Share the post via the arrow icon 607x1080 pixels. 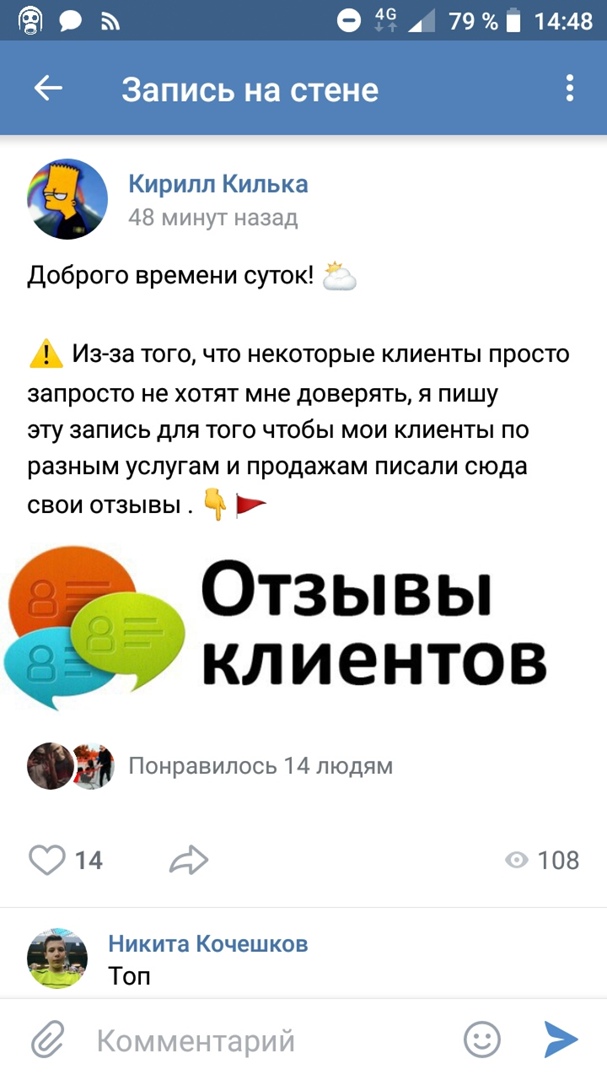[189, 860]
